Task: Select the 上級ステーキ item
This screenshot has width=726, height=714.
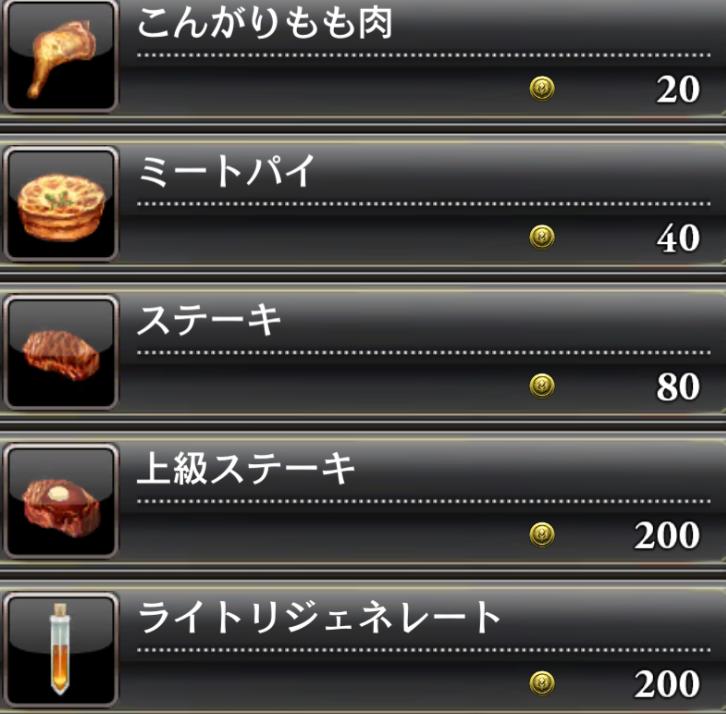Action: pyautogui.click(x=363, y=501)
